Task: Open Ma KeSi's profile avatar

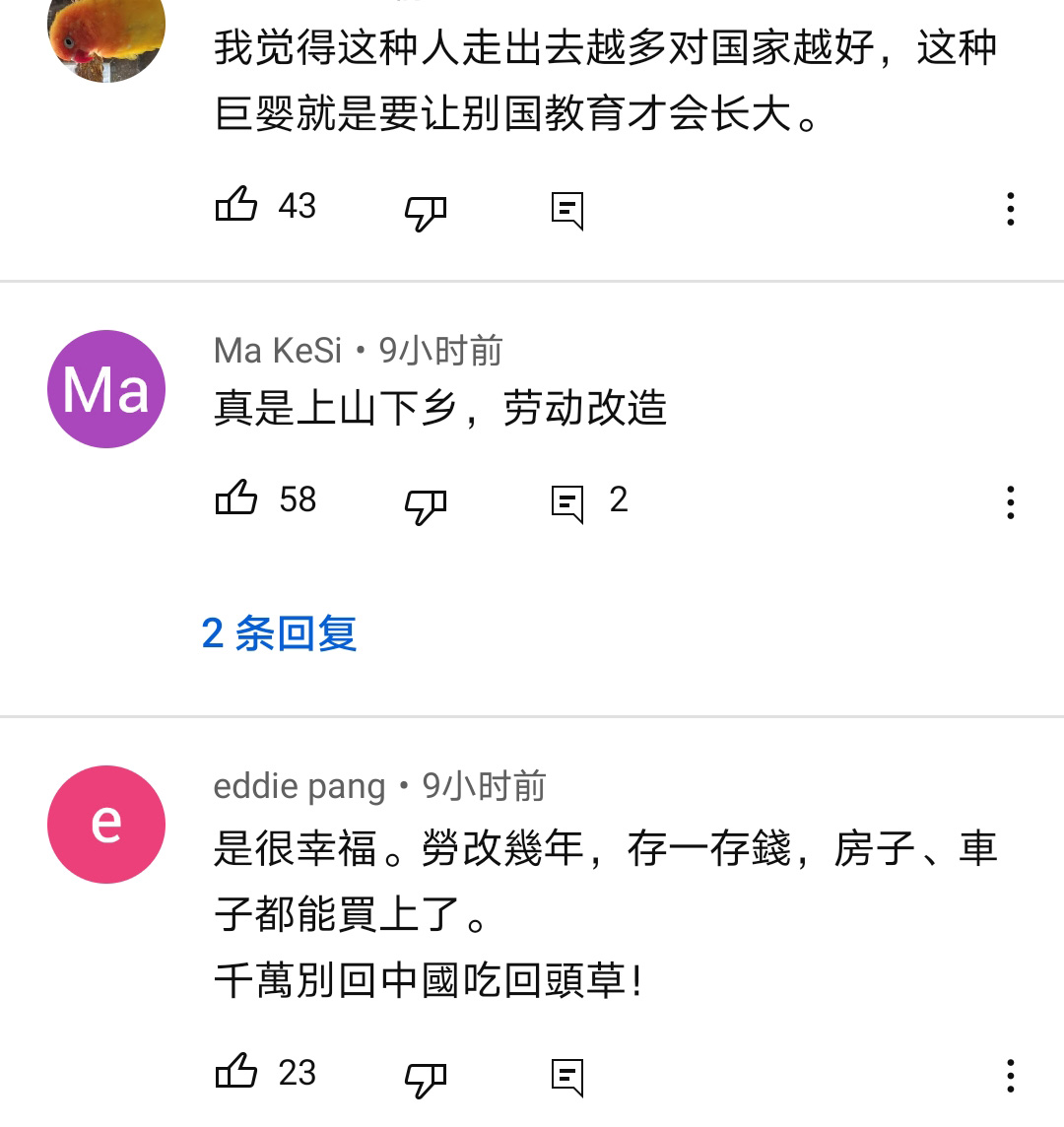Action: (106, 389)
